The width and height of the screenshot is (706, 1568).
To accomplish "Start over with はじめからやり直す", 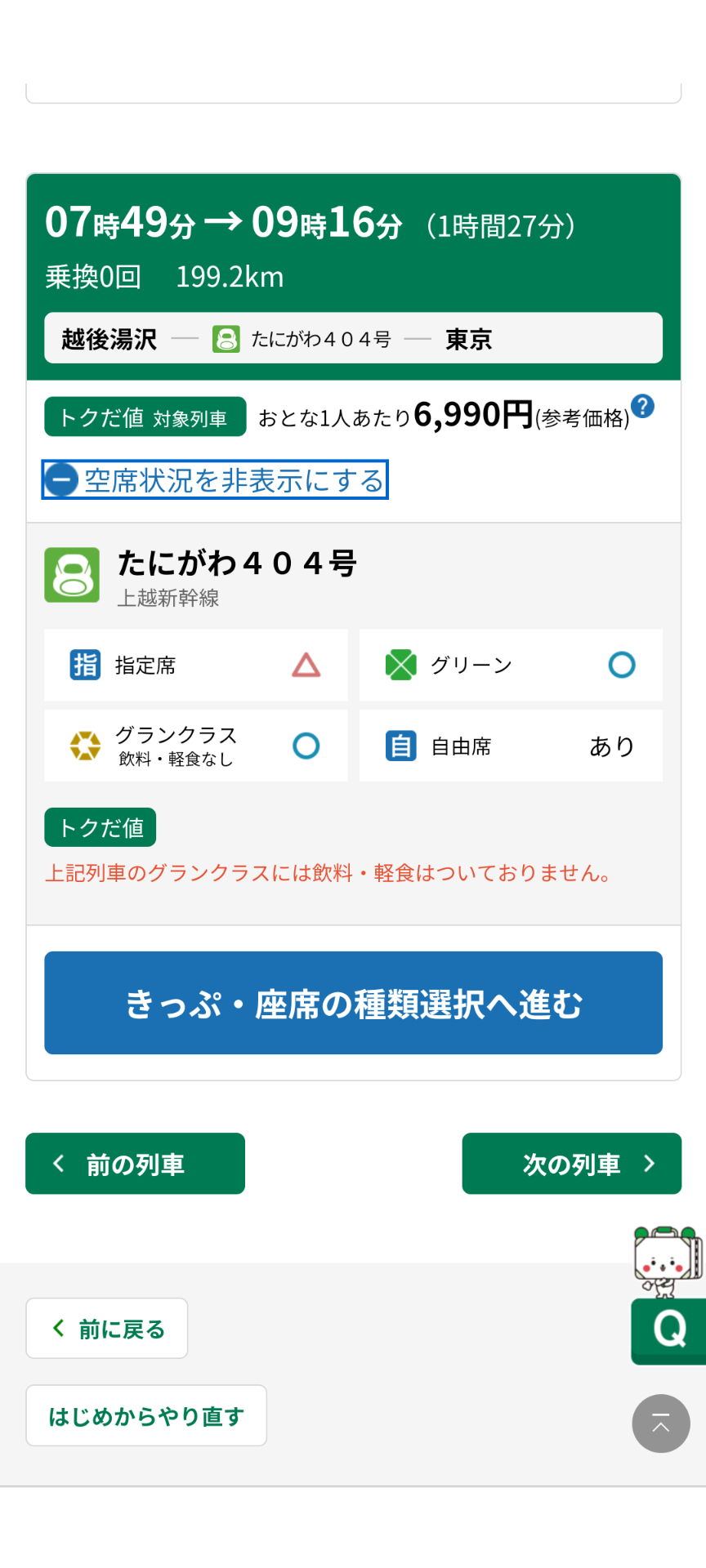I will pyautogui.click(x=146, y=1416).
